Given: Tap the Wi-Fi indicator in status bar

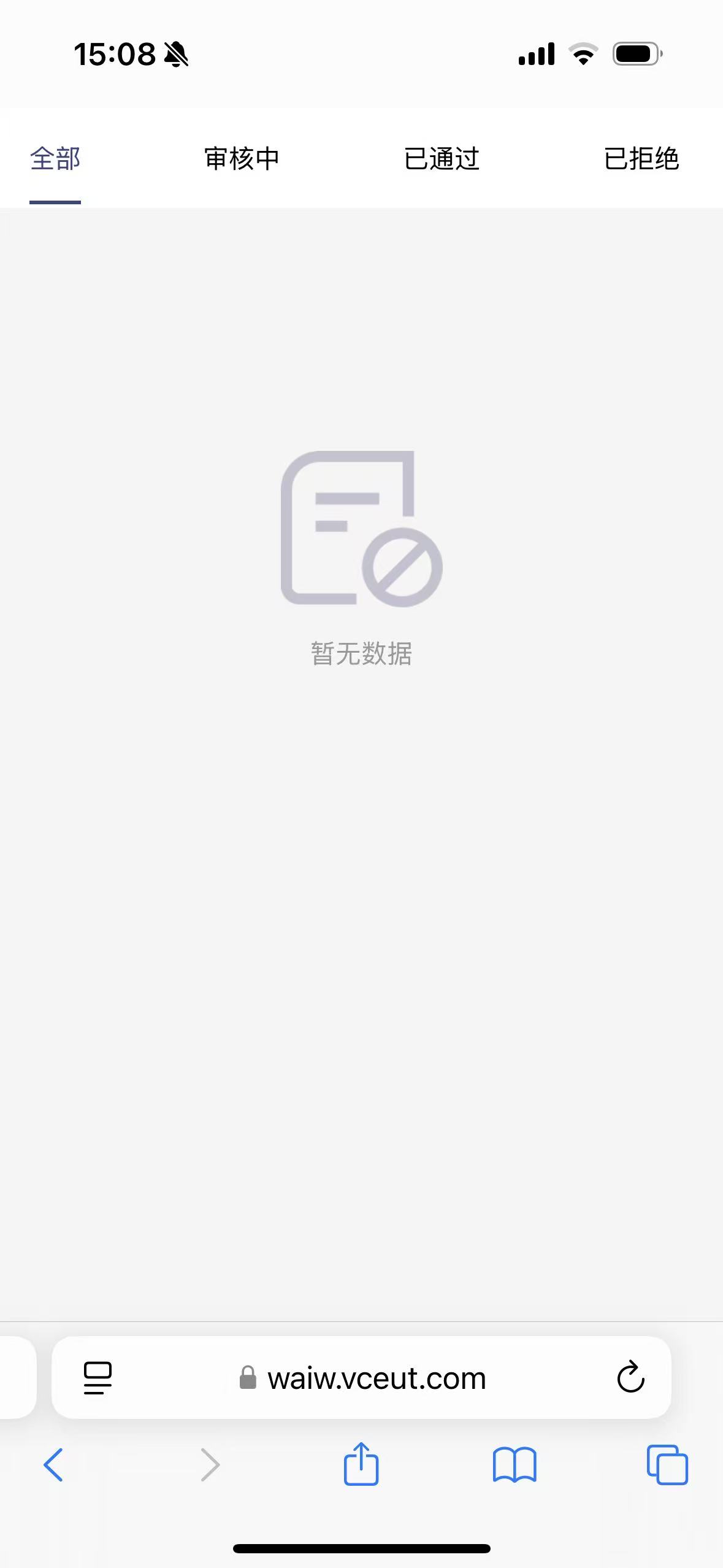Looking at the screenshot, I should (582, 55).
